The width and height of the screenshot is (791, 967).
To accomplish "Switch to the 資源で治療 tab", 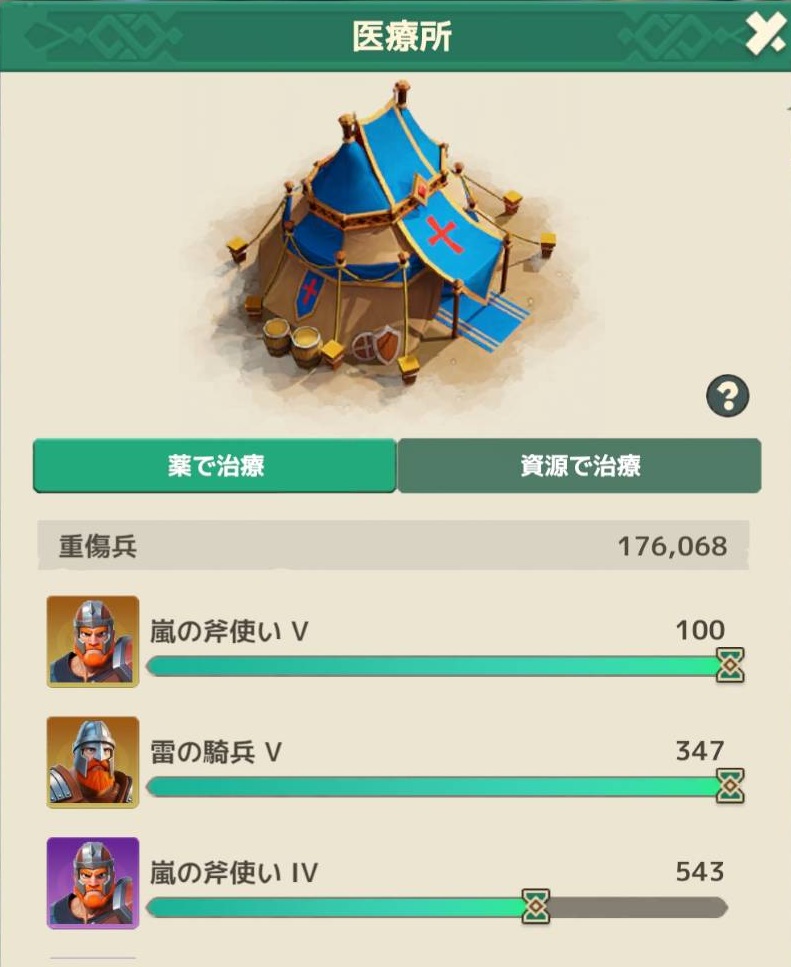I will (x=579, y=466).
